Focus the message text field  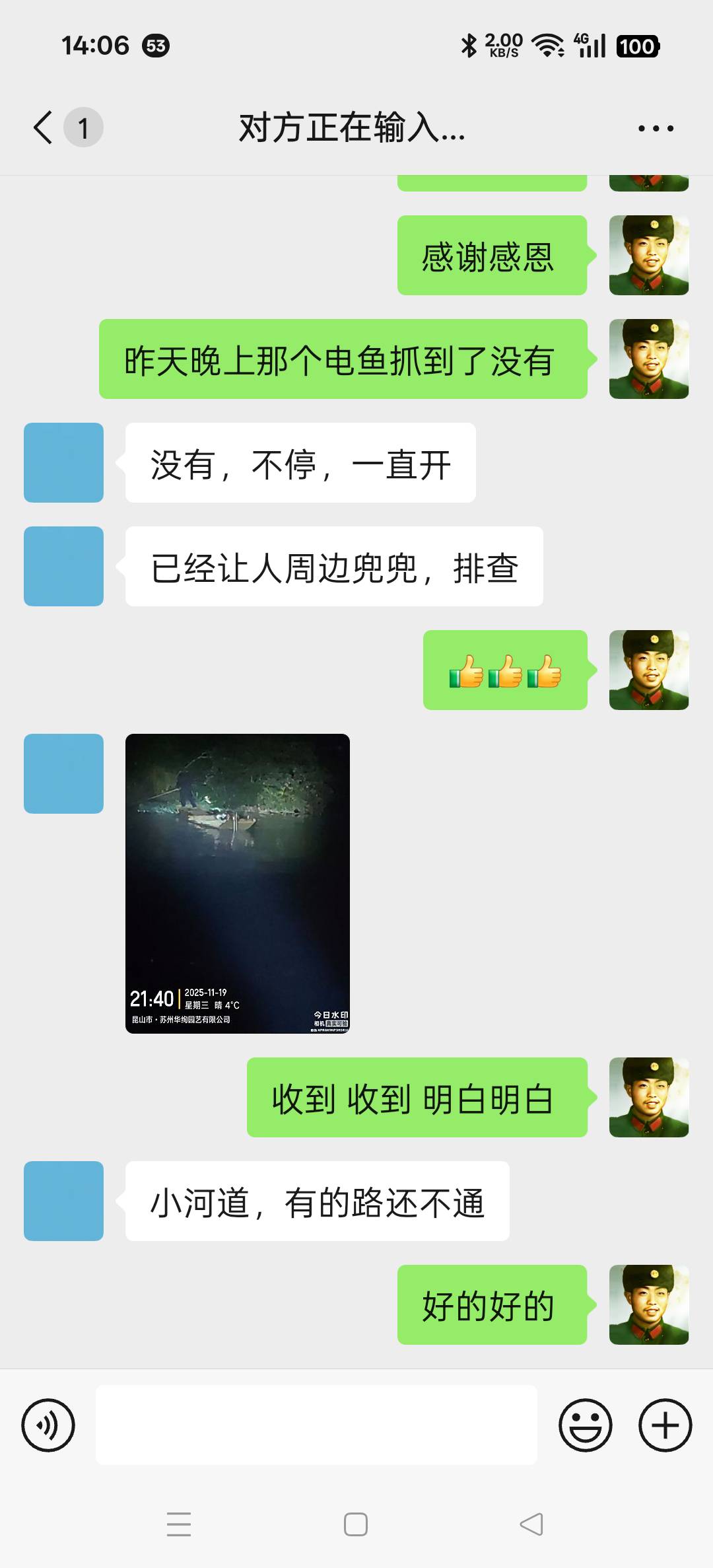tap(316, 1425)
